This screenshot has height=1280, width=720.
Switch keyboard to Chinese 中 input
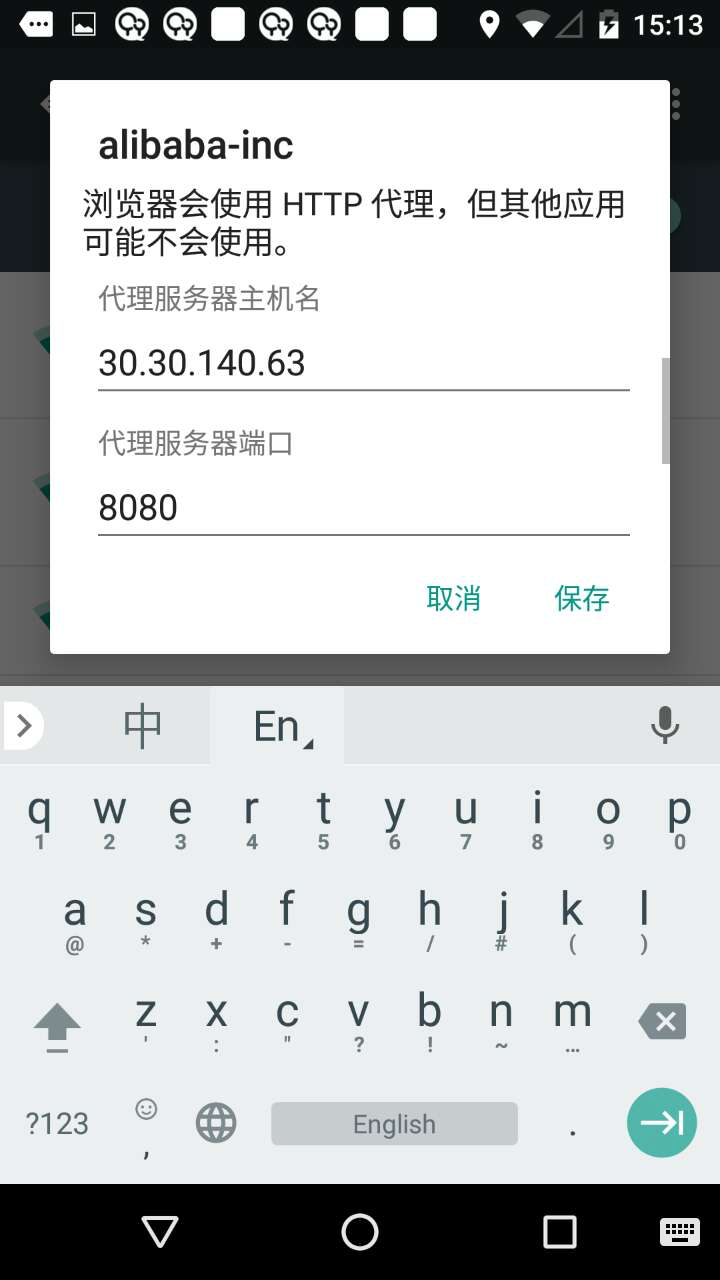(x=142, y=726)
